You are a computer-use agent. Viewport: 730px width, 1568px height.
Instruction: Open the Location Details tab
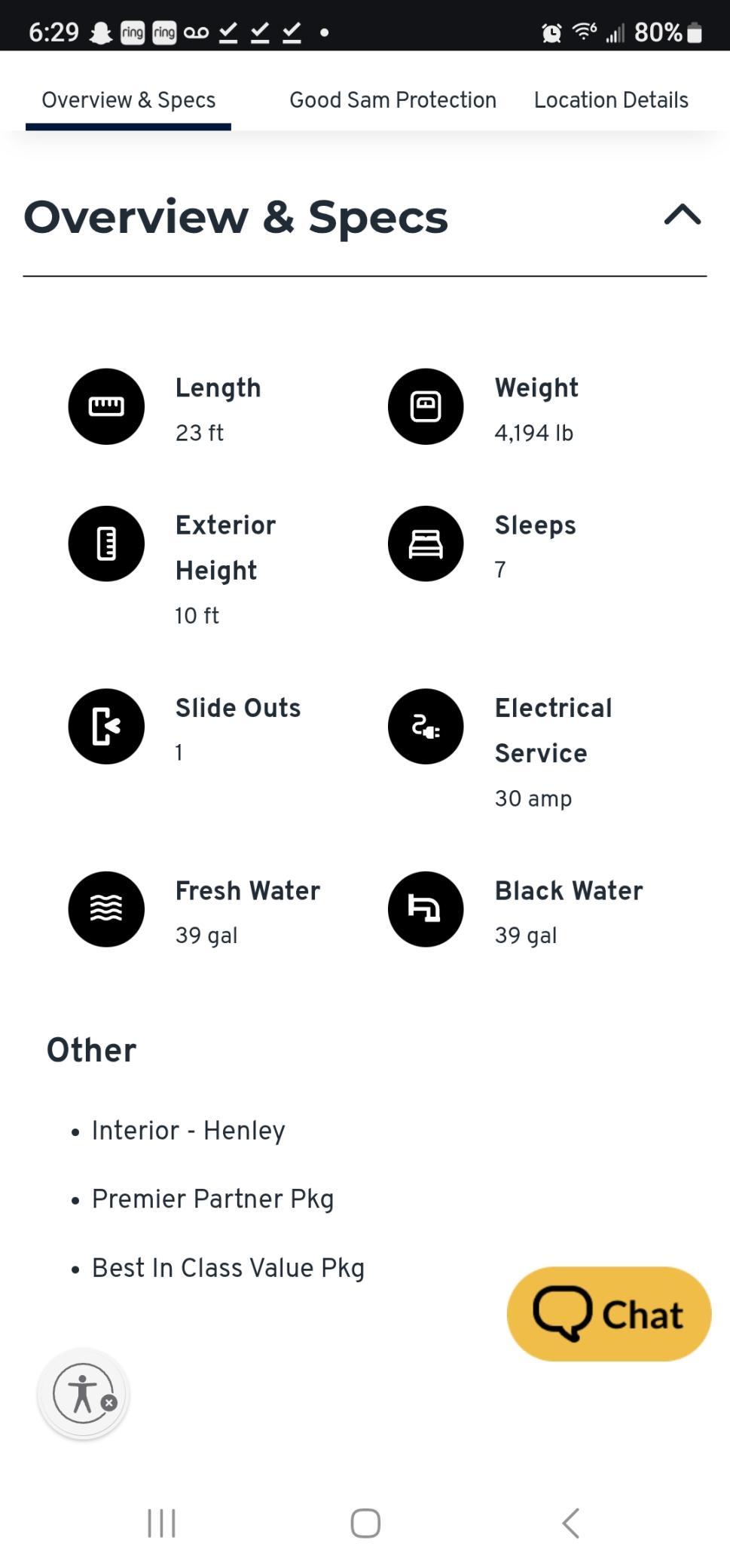pos(611,100)
